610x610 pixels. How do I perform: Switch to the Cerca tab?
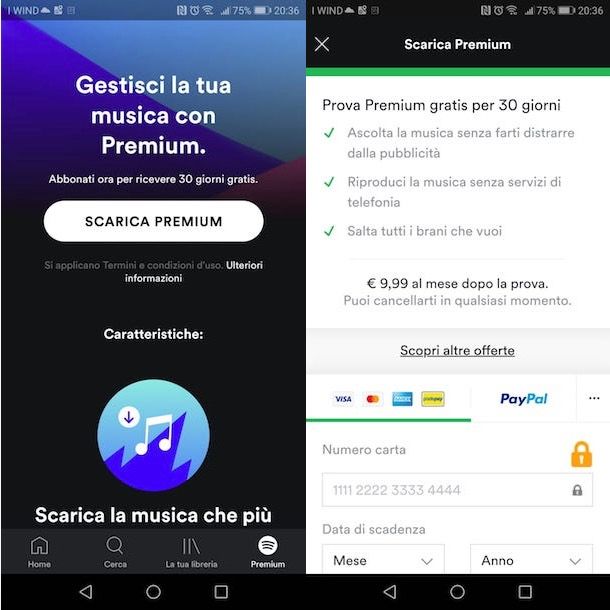tap(115, 551)
